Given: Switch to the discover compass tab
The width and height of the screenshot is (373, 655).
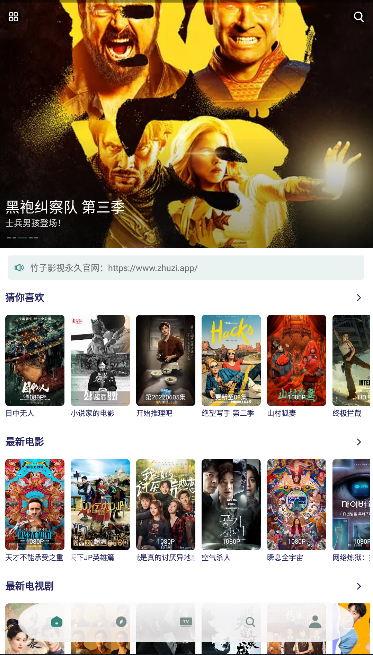Looking at the screenshot, I should click(x=121, y=622).
